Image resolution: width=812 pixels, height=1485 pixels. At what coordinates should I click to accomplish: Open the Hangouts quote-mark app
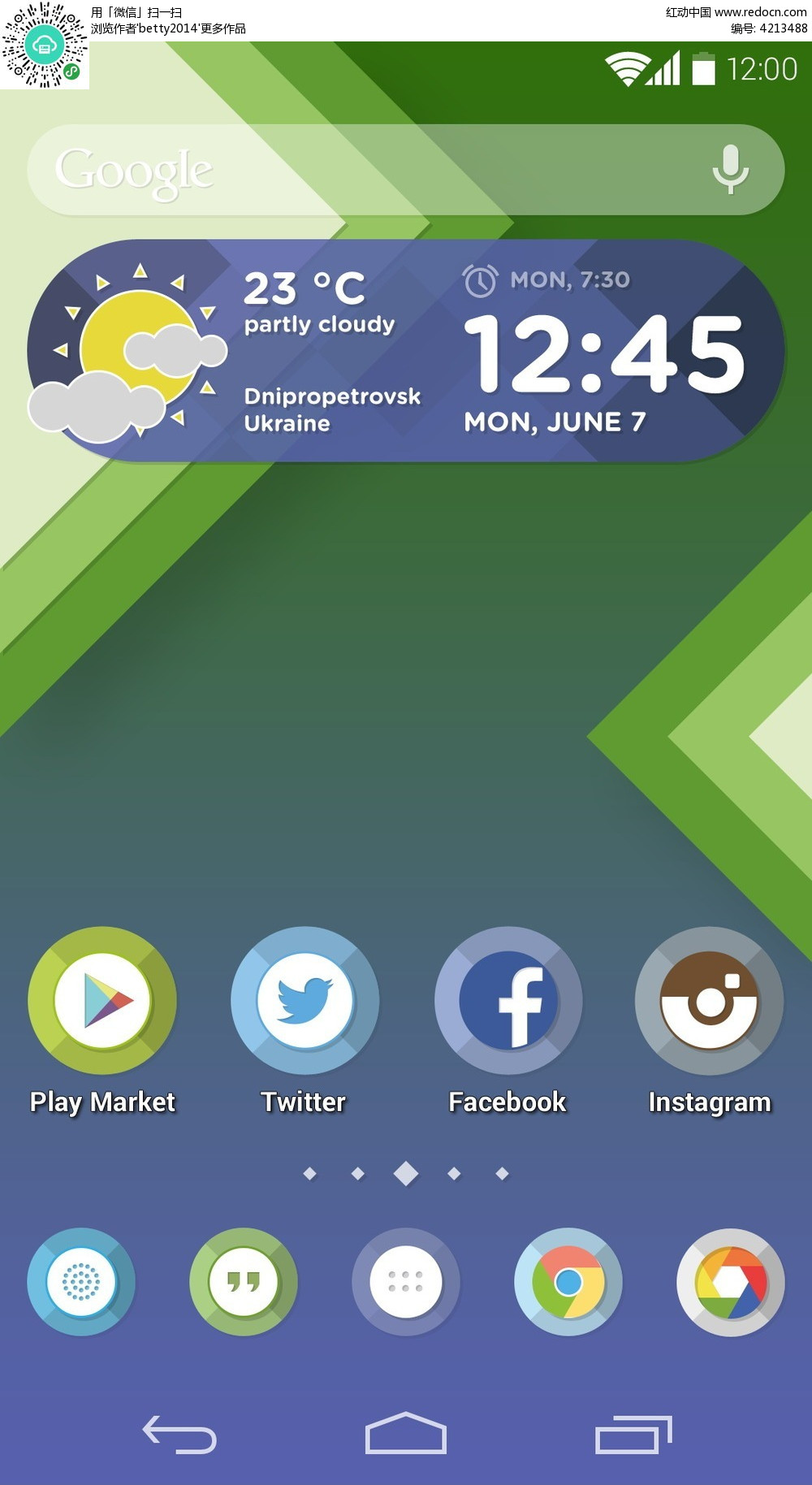pyautogui.click(x=244, y=1282)
